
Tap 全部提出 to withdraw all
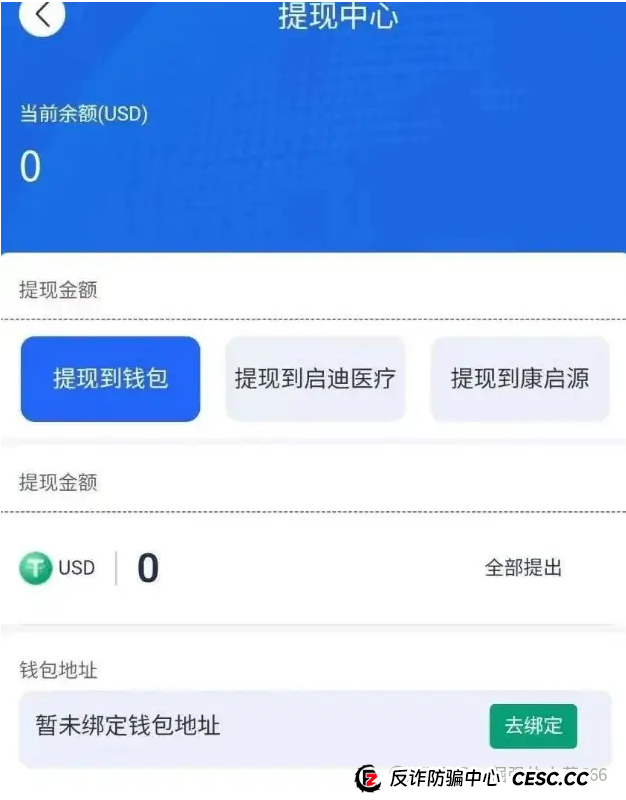pos(523,568)
